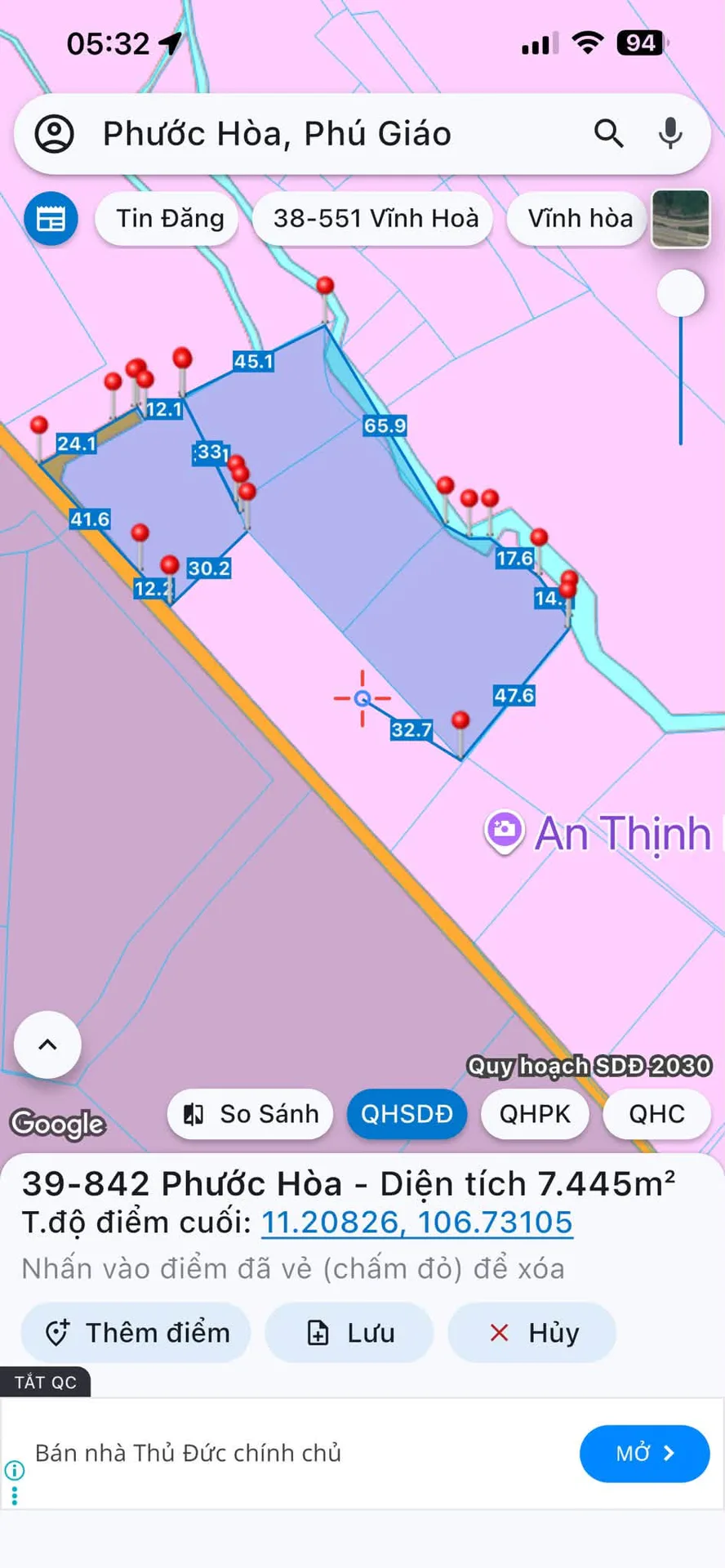Image resolution: width=725 pixels, height=1568 pixels.
Task: Switch to QHC layer
Action: tap(656, 1114)
